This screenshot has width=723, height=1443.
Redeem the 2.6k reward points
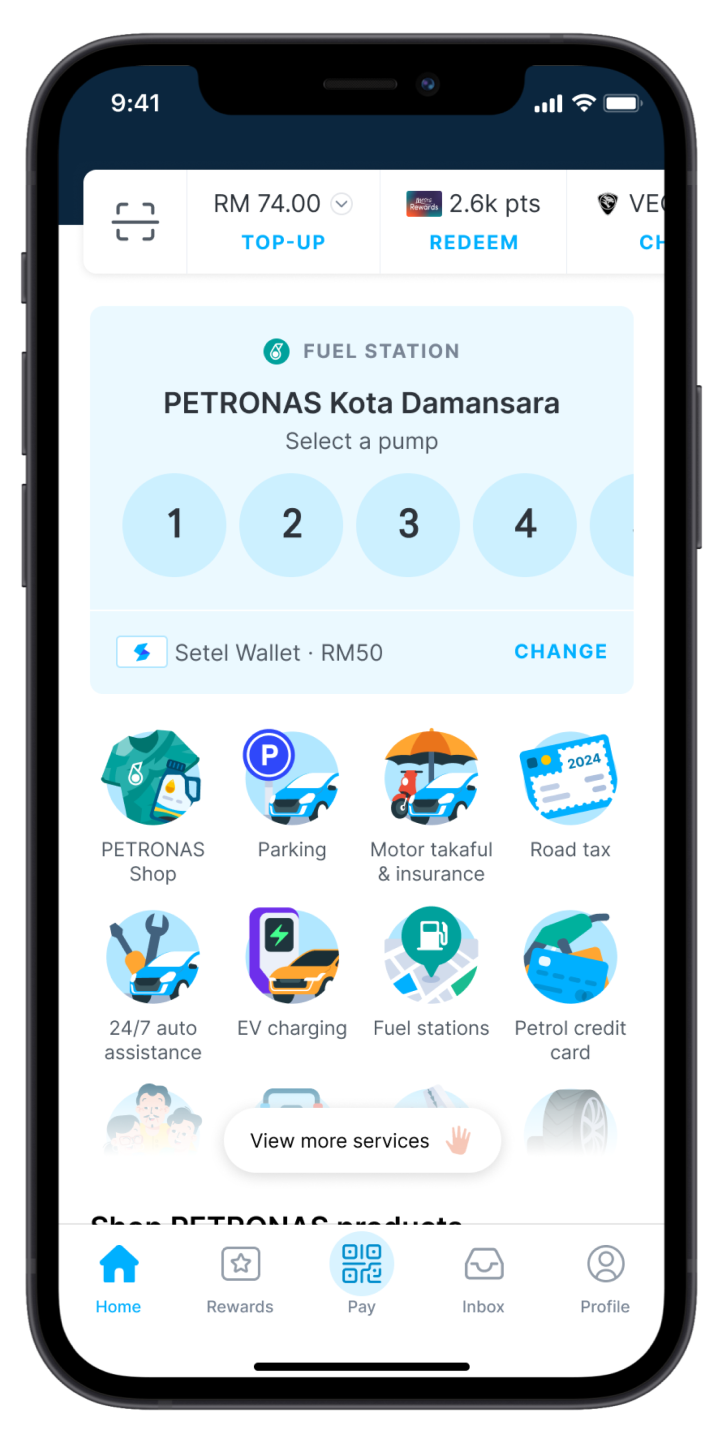[x=473, y=242]
